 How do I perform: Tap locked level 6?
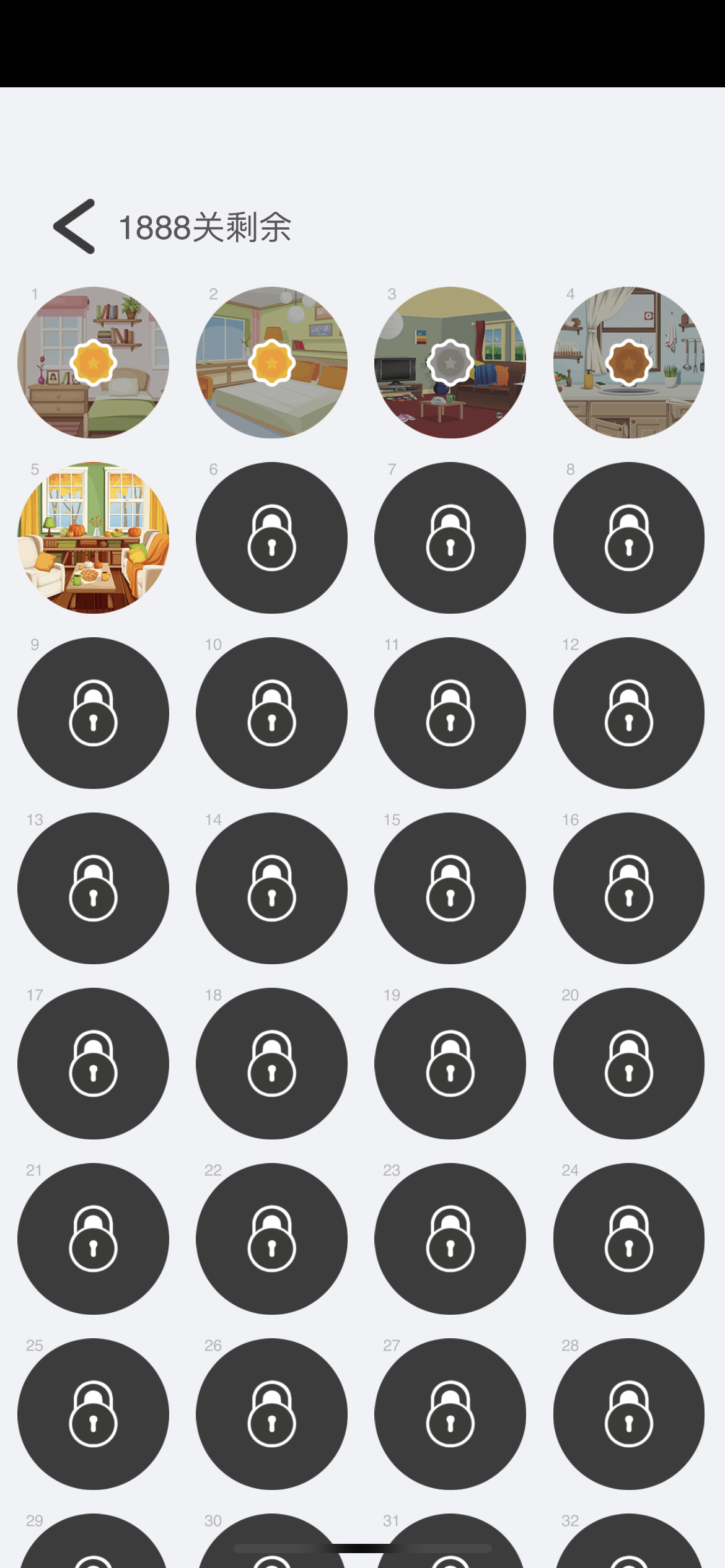pyautogui.click(x=271, y=538)
